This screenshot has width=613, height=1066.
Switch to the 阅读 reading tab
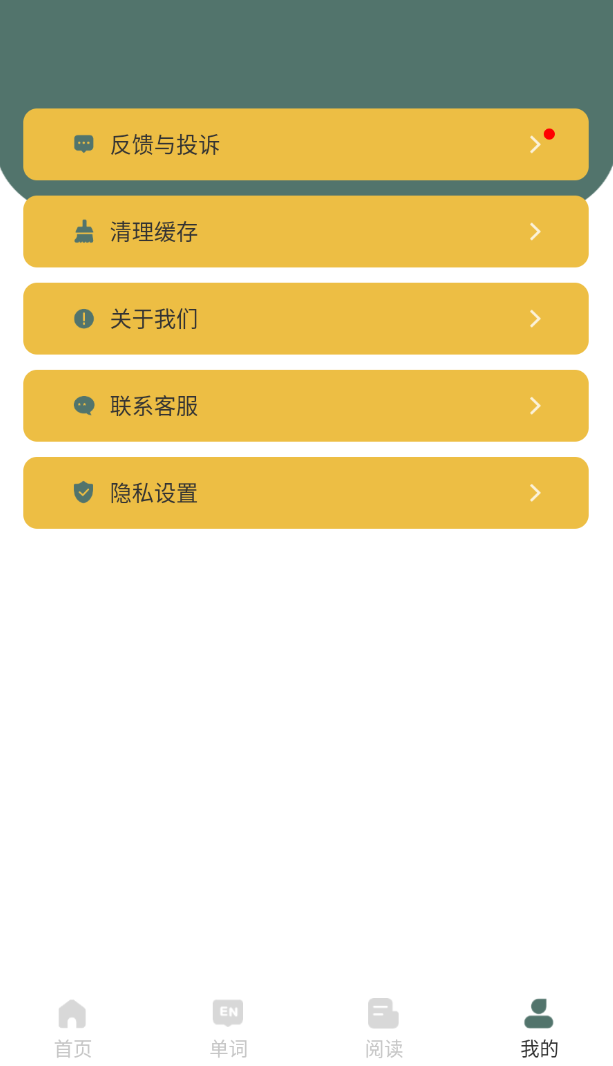(383, 1028)
